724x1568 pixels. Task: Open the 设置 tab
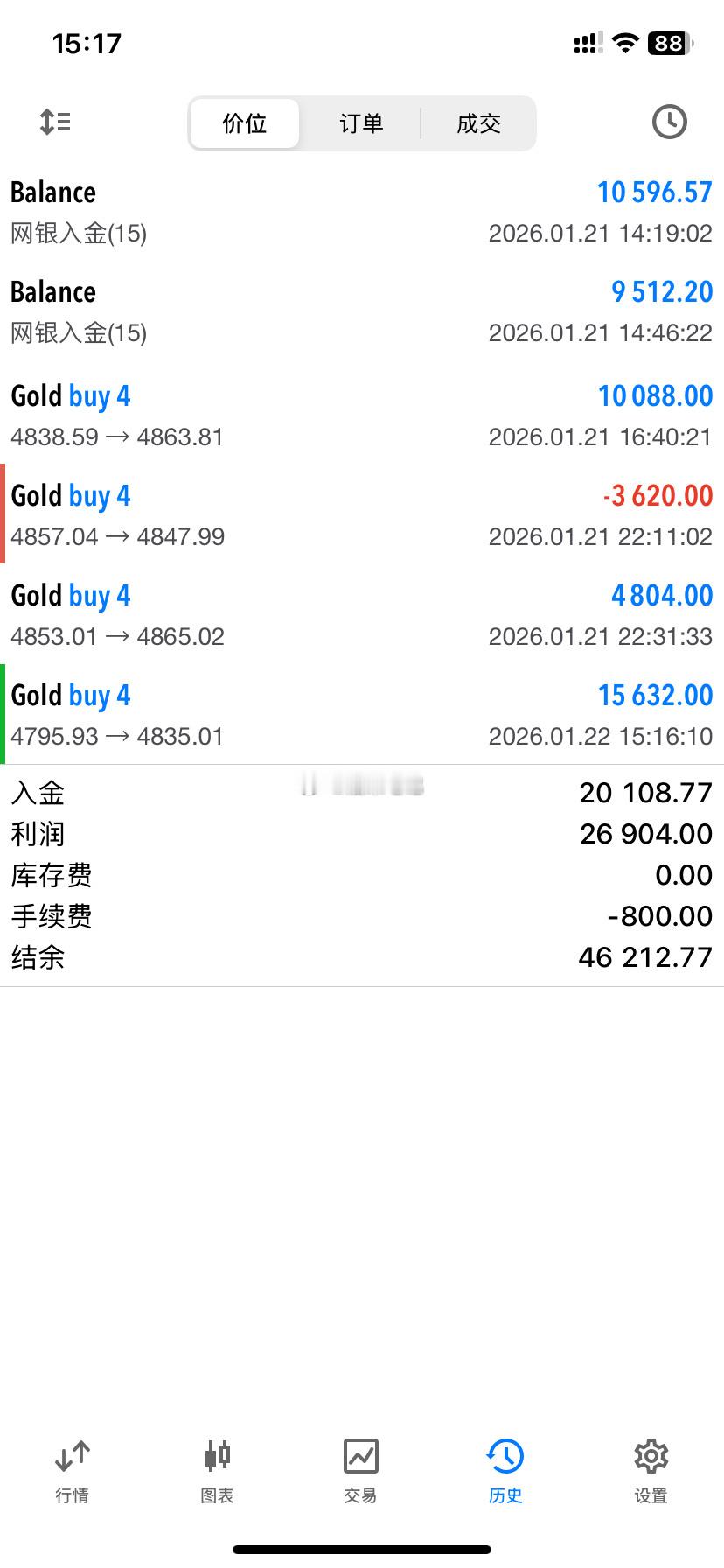click(651, 1472)
